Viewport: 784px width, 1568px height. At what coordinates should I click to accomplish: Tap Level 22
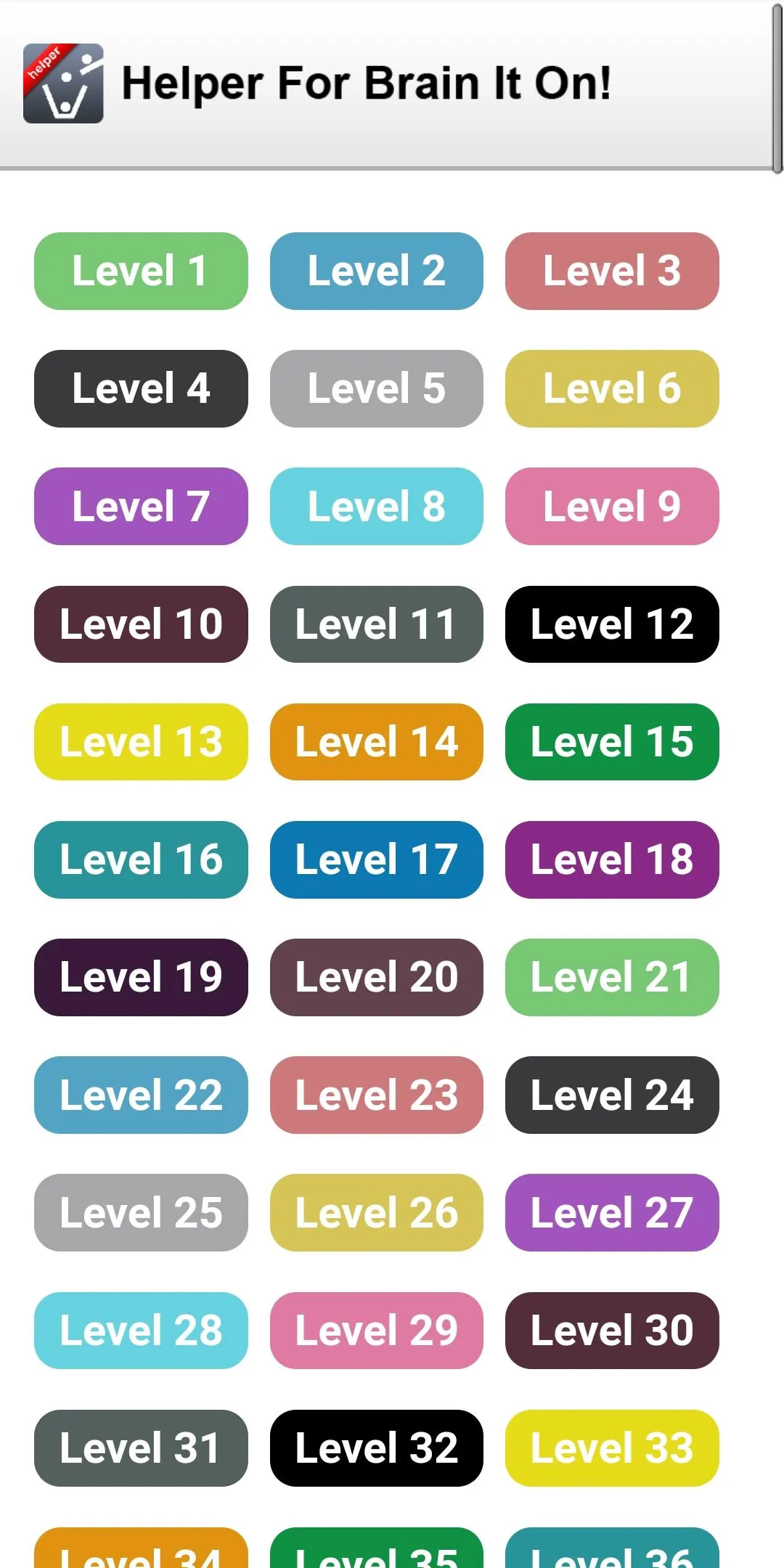coord(141,1095)
